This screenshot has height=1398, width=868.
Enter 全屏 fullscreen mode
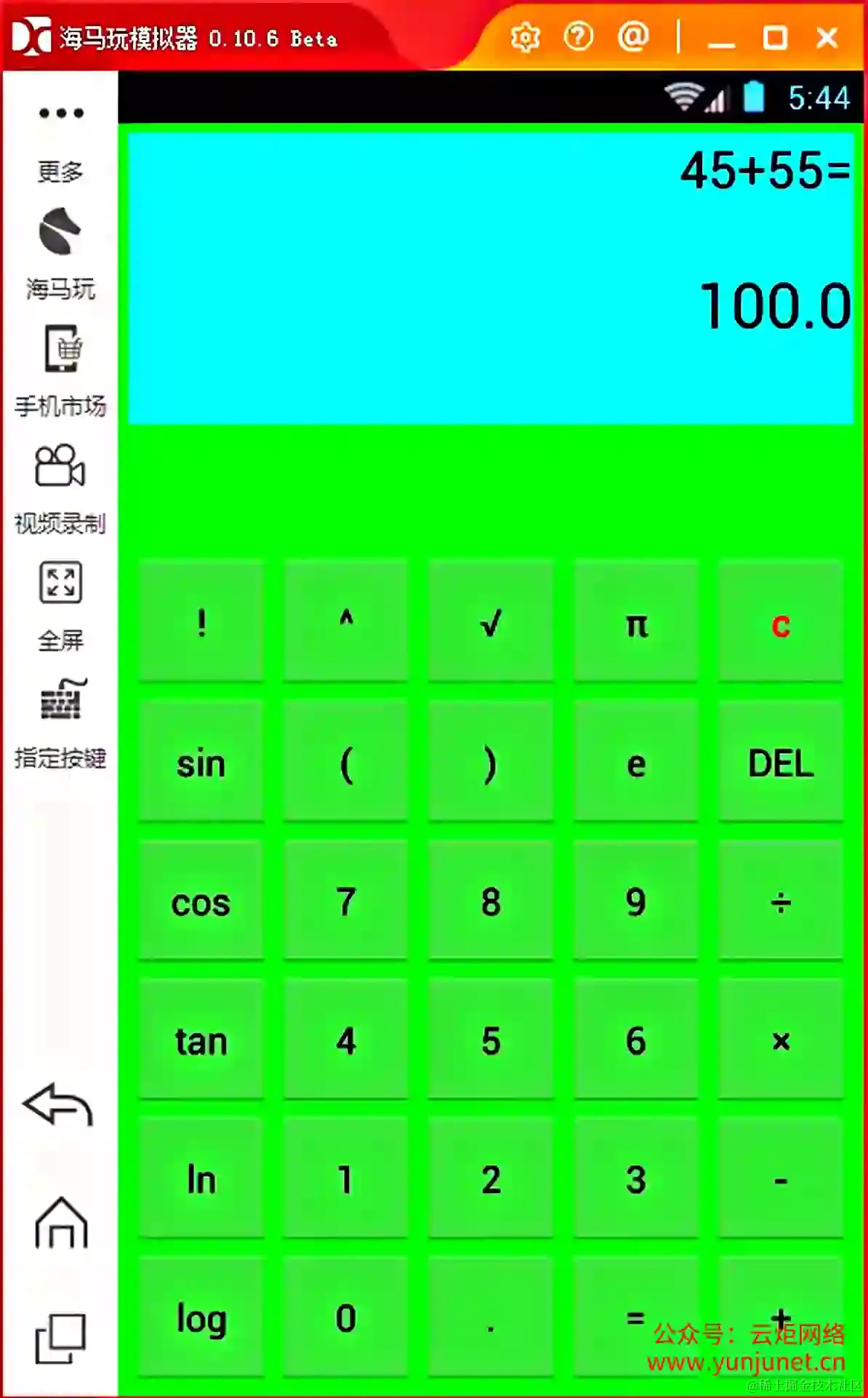click(x=60, y=582)
